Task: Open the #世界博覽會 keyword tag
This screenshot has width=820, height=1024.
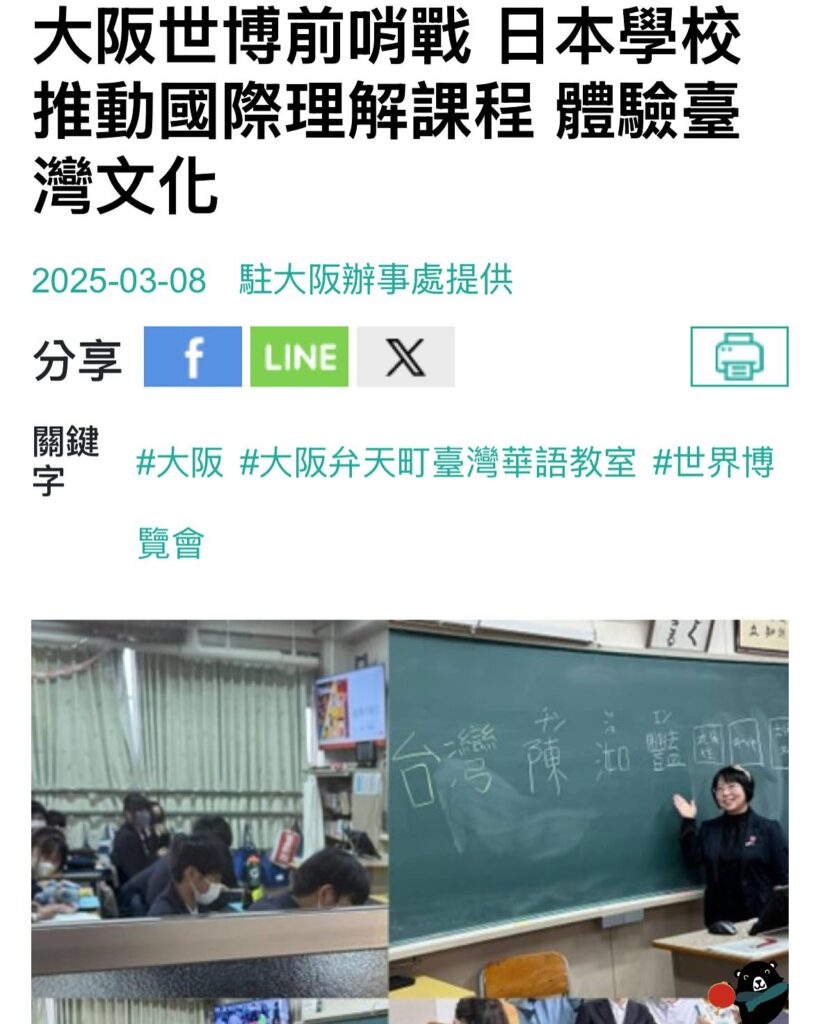Action: [x=712, y=464]
